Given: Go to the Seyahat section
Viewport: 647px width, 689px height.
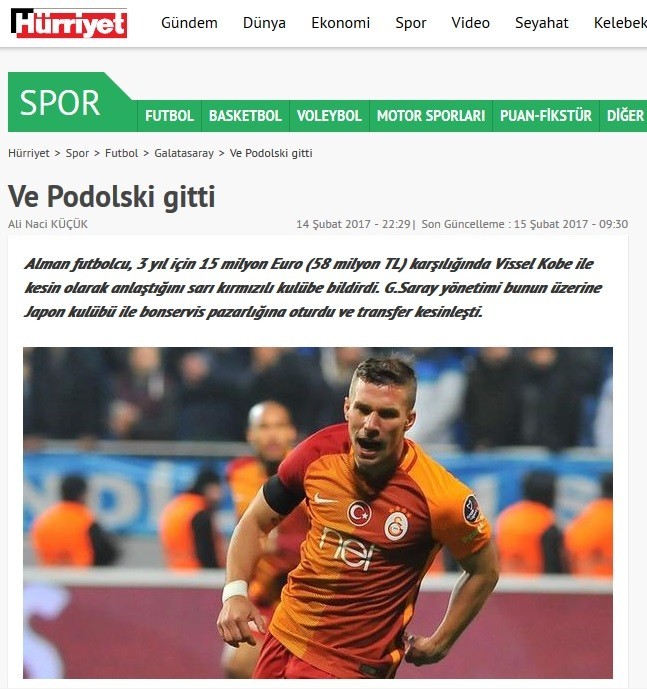Looking at the screenshot, I should (x=541, y=23).
